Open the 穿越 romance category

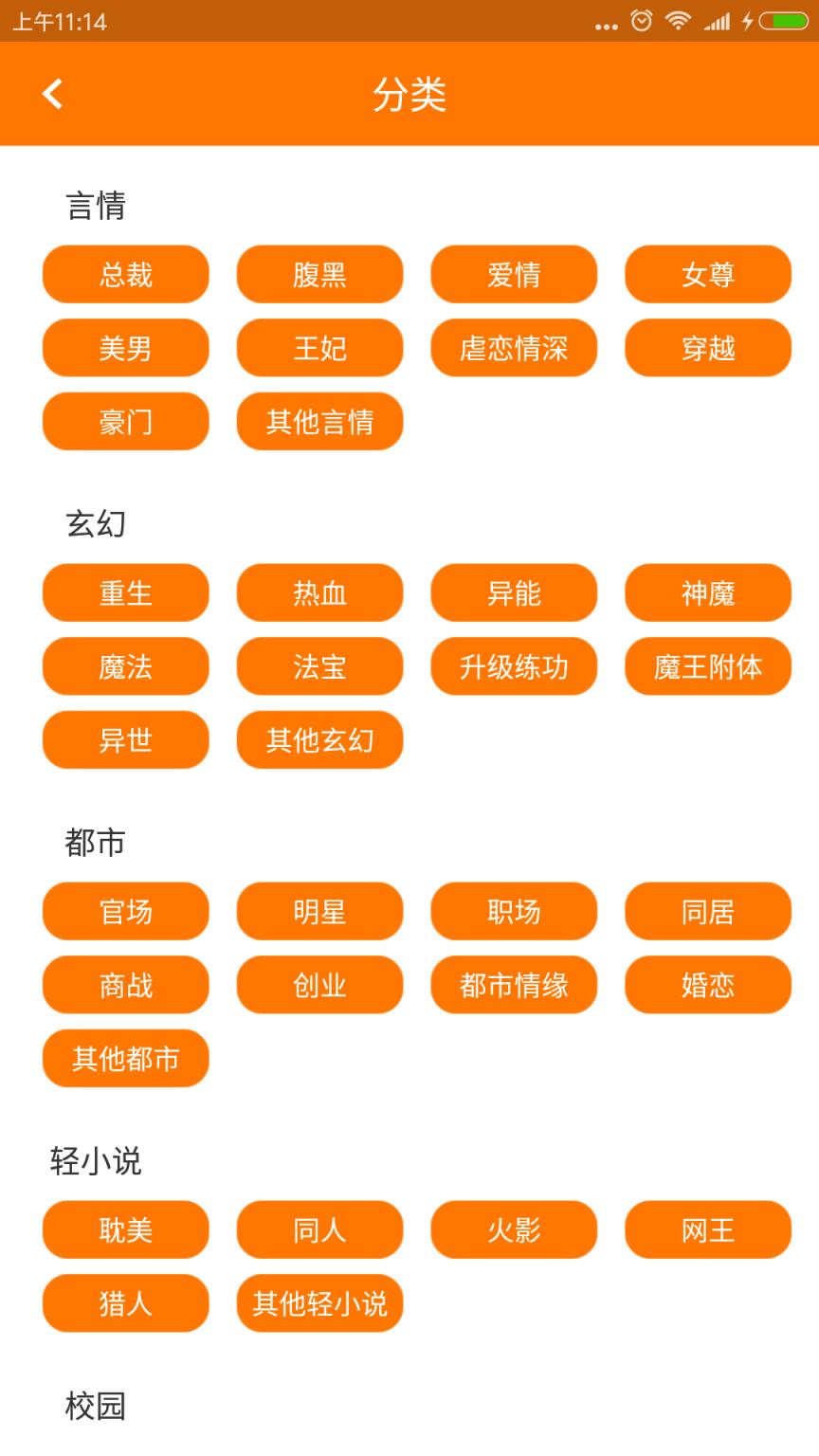[x=707, y=348]
